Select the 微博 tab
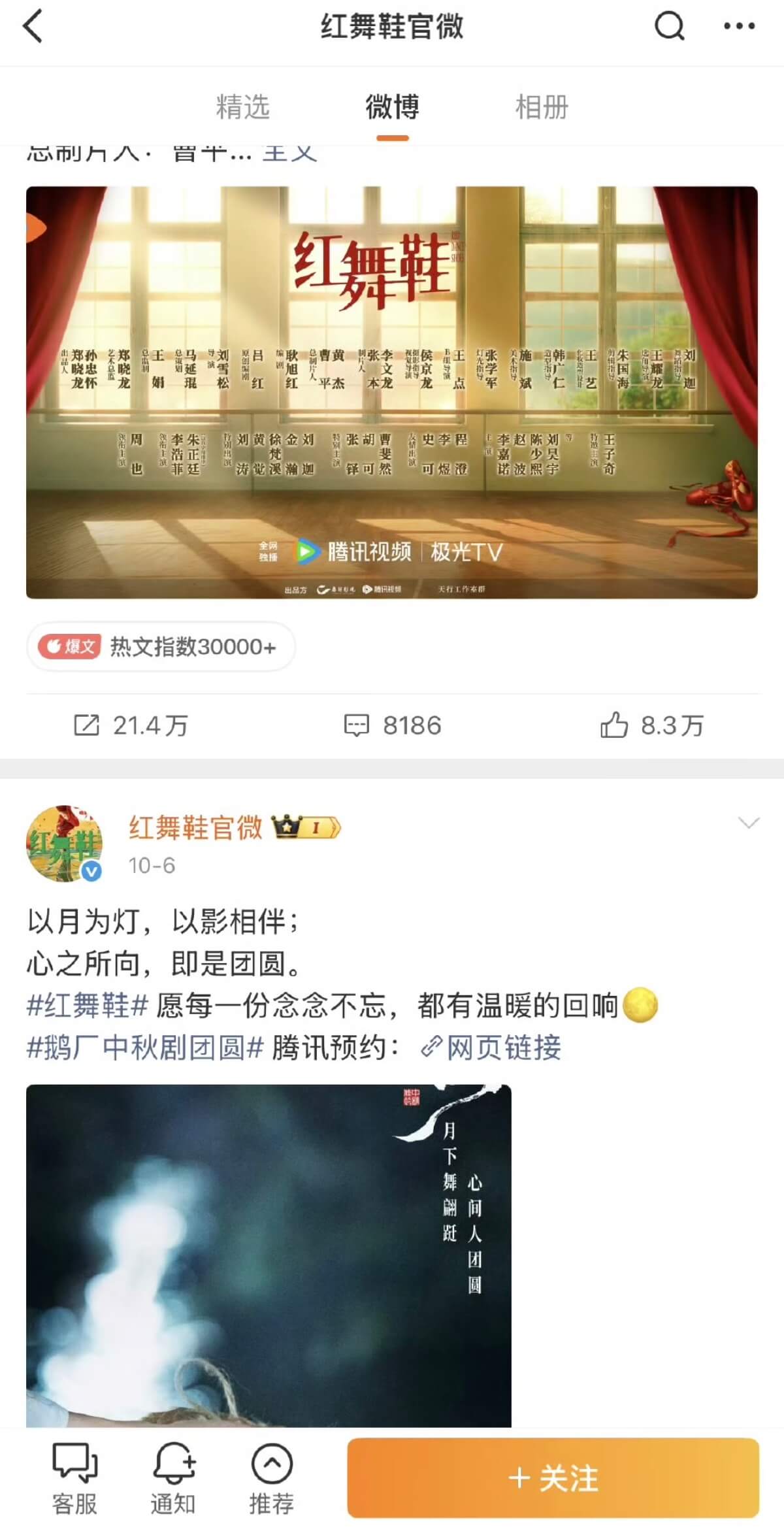Screen dimensions: 784x1533 392,107
